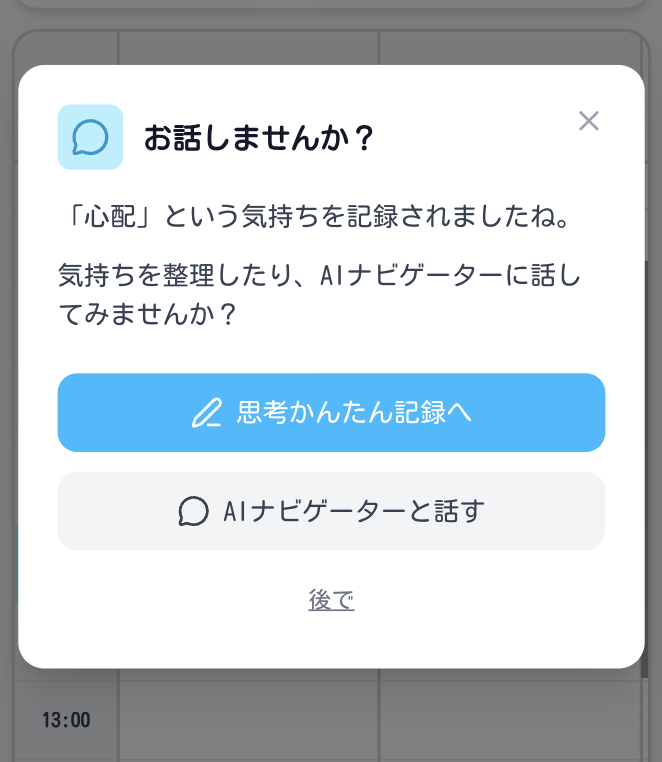Tap AIナビゲーターと話す button
This screenshot has height=762, width=662.
tap(331, 511)
